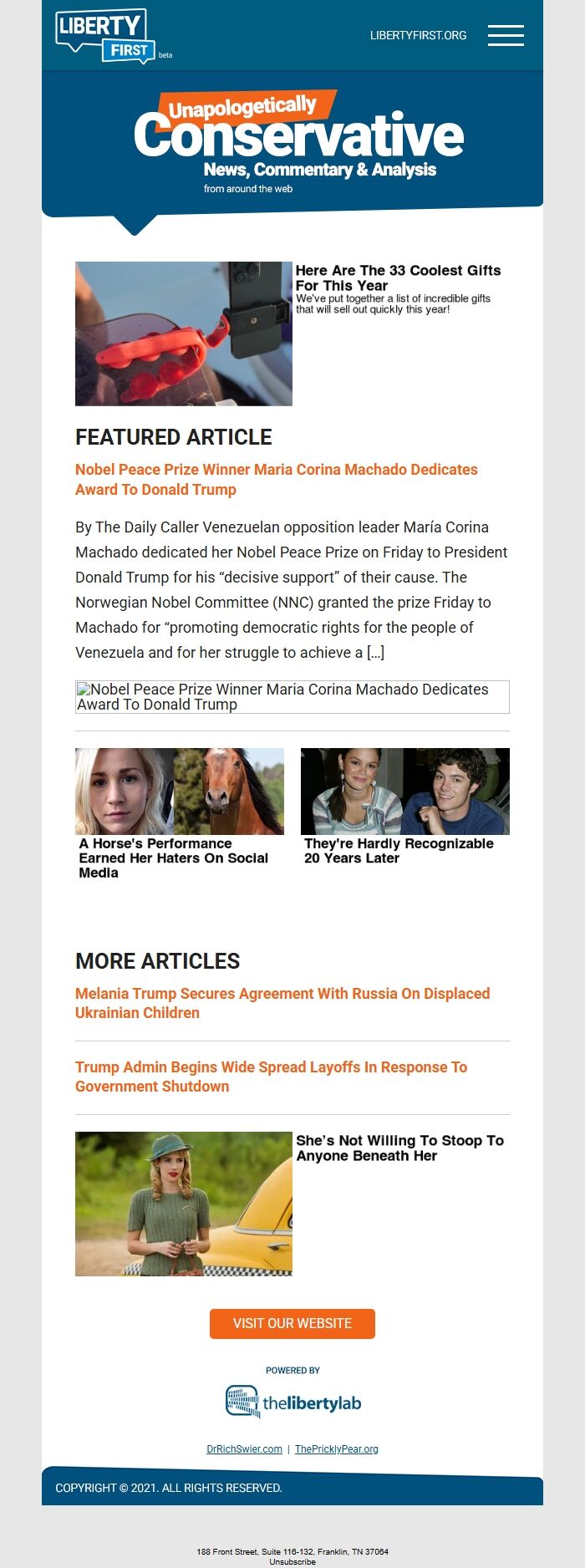Open the Trump Admin layoffs article
The width and height of the screenshot is (585, 1568).
click(271, 1076)
